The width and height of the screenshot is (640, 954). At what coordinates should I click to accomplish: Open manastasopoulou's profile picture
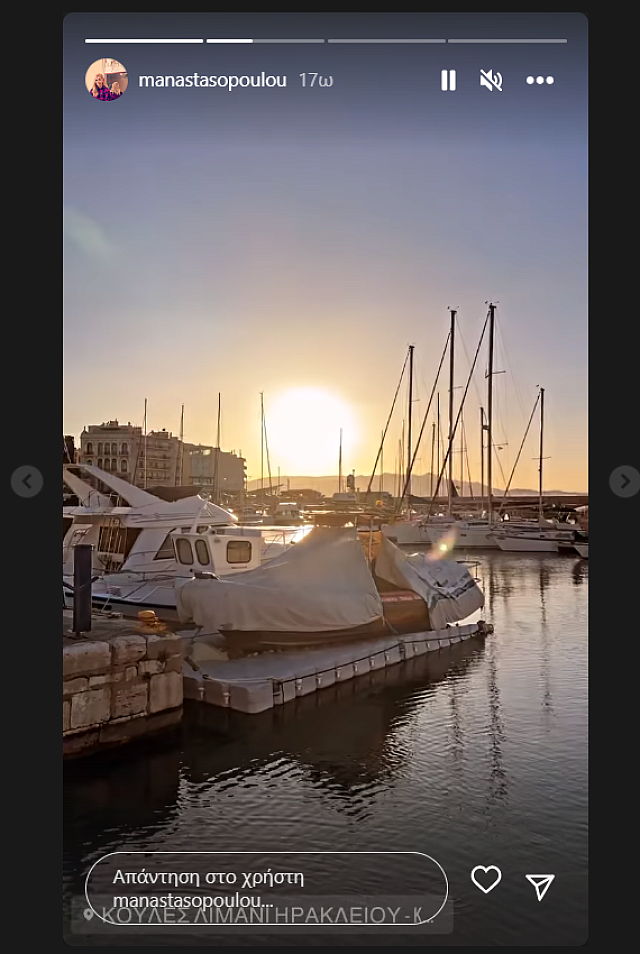tap(106, 80)
